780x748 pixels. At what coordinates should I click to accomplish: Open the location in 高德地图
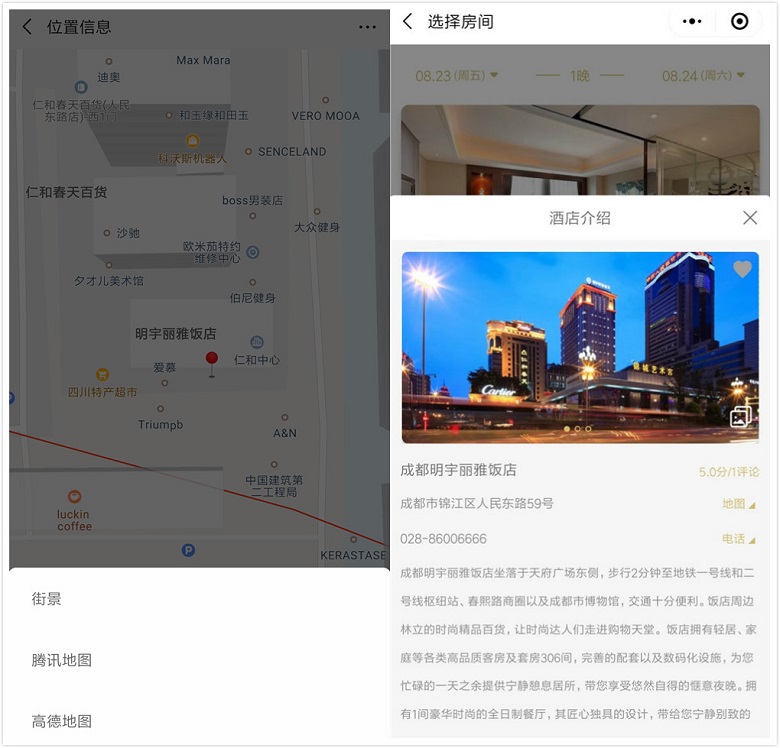[62, 721]
